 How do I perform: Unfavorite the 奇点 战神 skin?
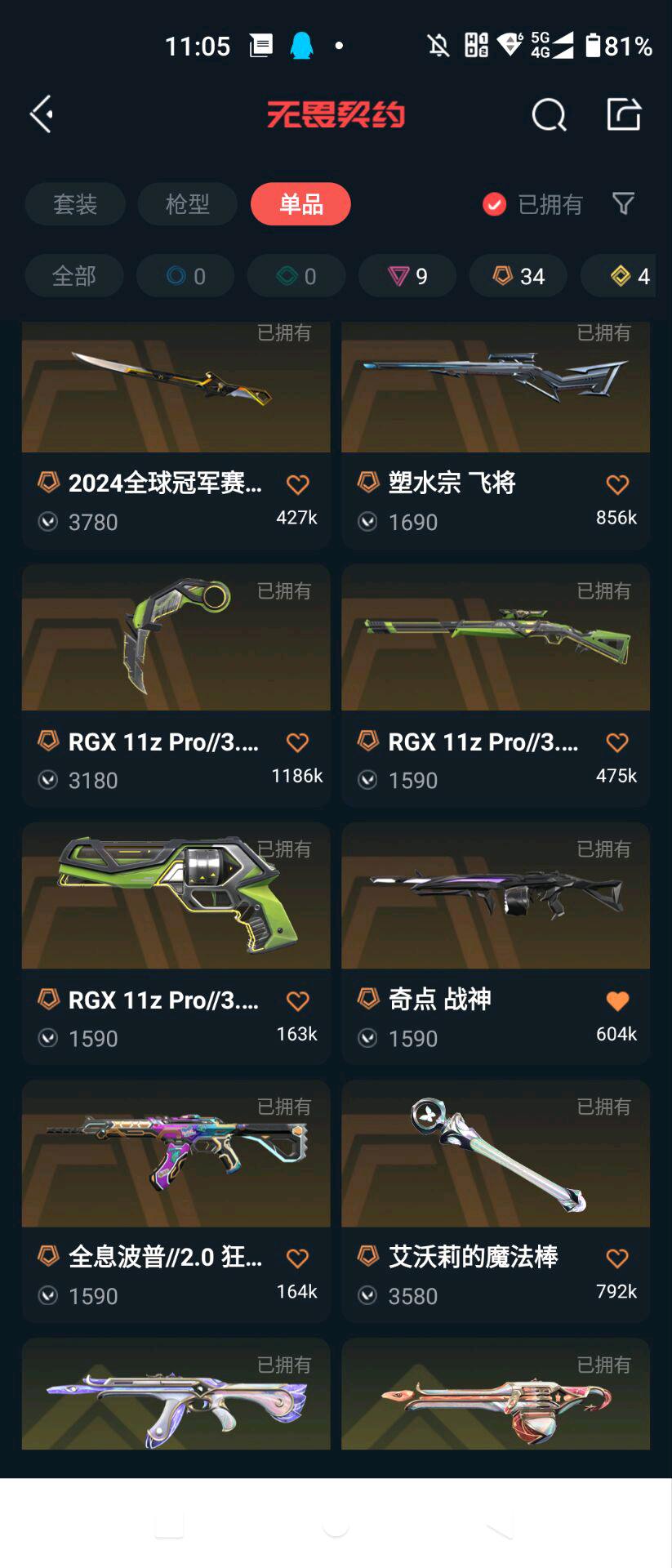pyautogui.click(x=617, y=1000)
